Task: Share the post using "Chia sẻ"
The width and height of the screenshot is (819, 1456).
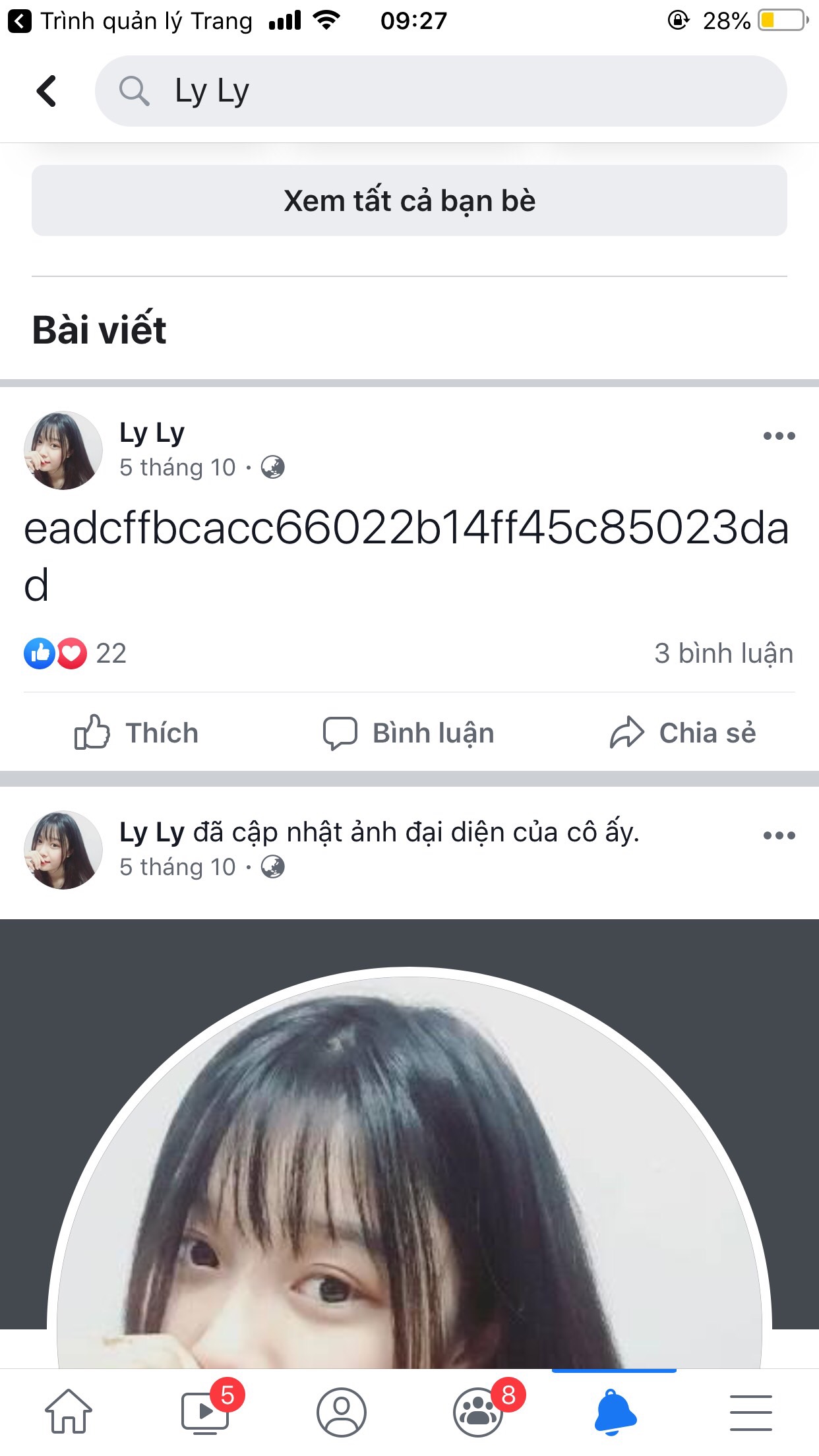Action: pyautogui.click(x=682, y=733)
